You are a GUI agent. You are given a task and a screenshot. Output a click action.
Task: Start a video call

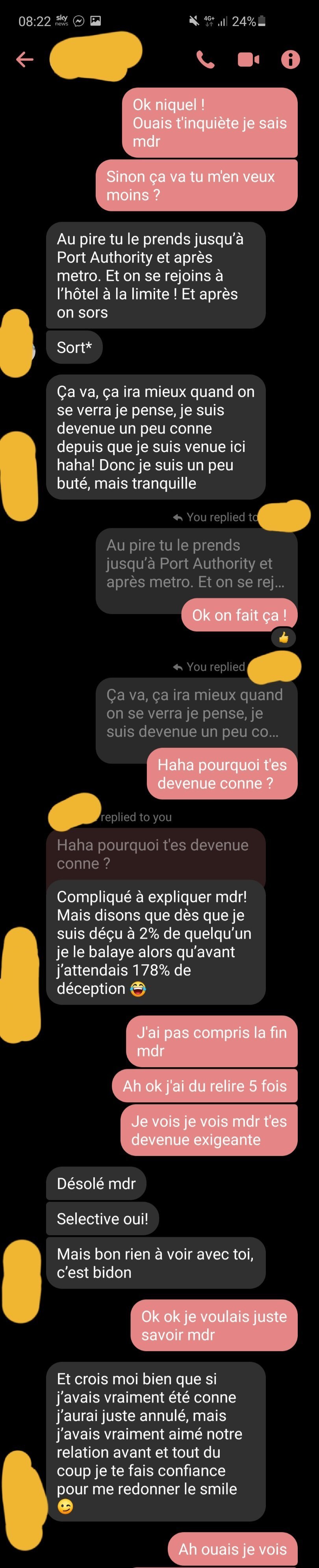(248, 59)
